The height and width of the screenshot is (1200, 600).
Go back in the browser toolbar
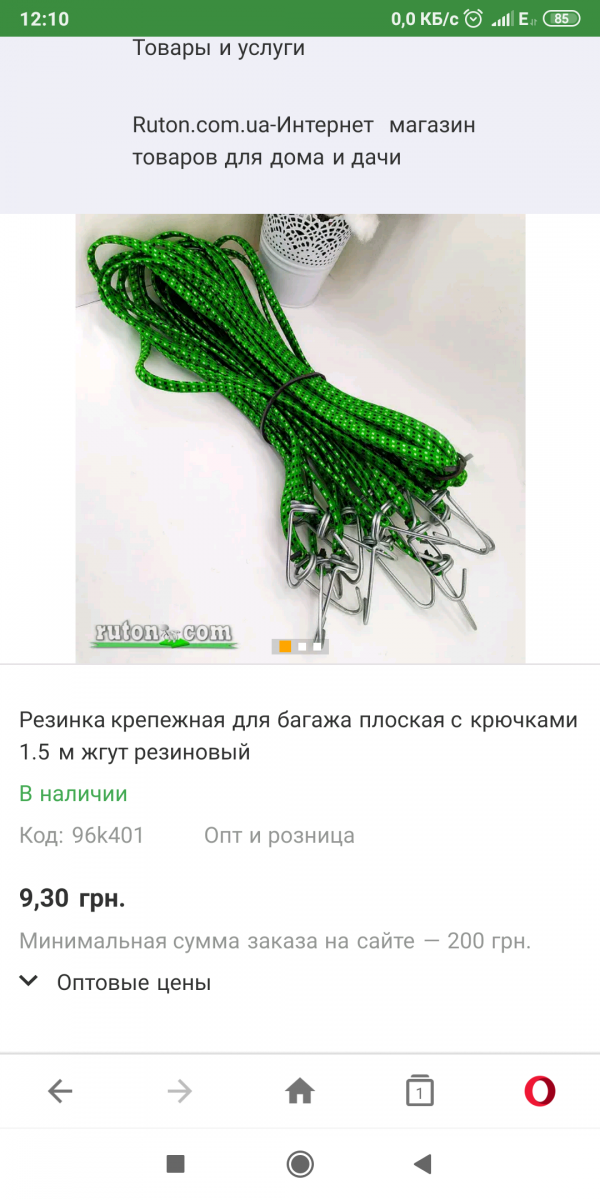[60, 1091]
